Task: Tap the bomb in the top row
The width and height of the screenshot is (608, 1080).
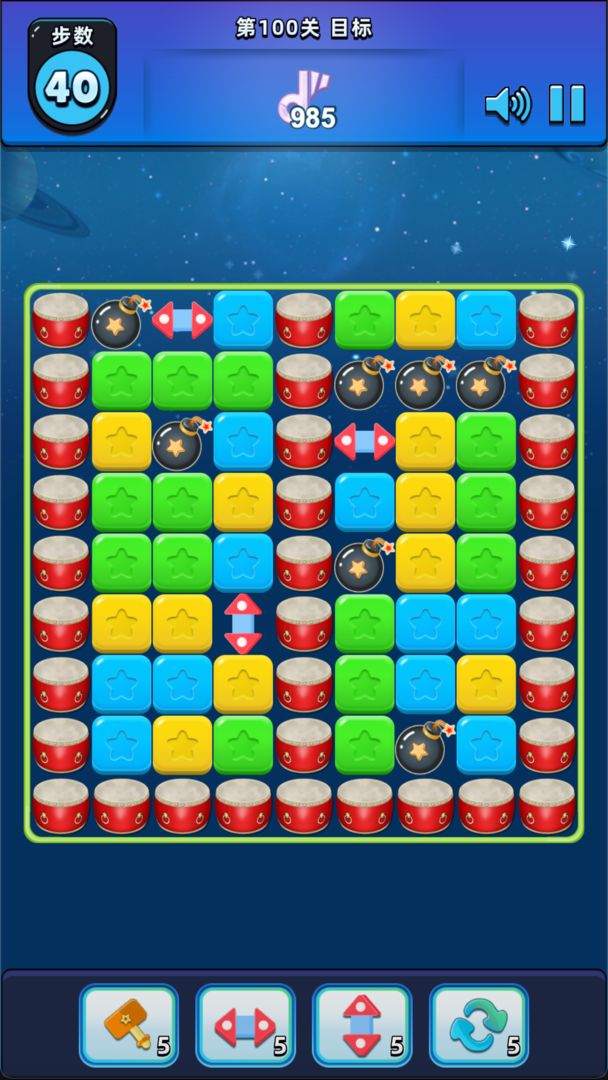Action: 120,321
